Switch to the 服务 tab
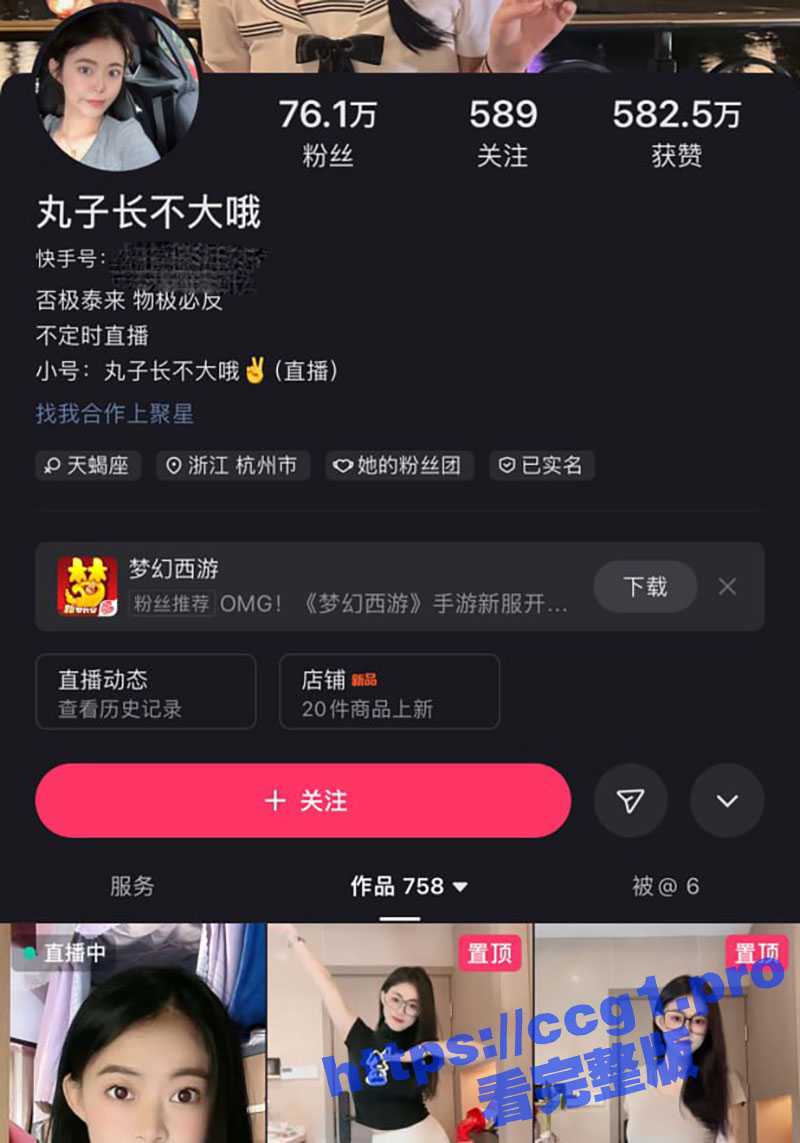 pyautogui.click(x=132, y=886)
